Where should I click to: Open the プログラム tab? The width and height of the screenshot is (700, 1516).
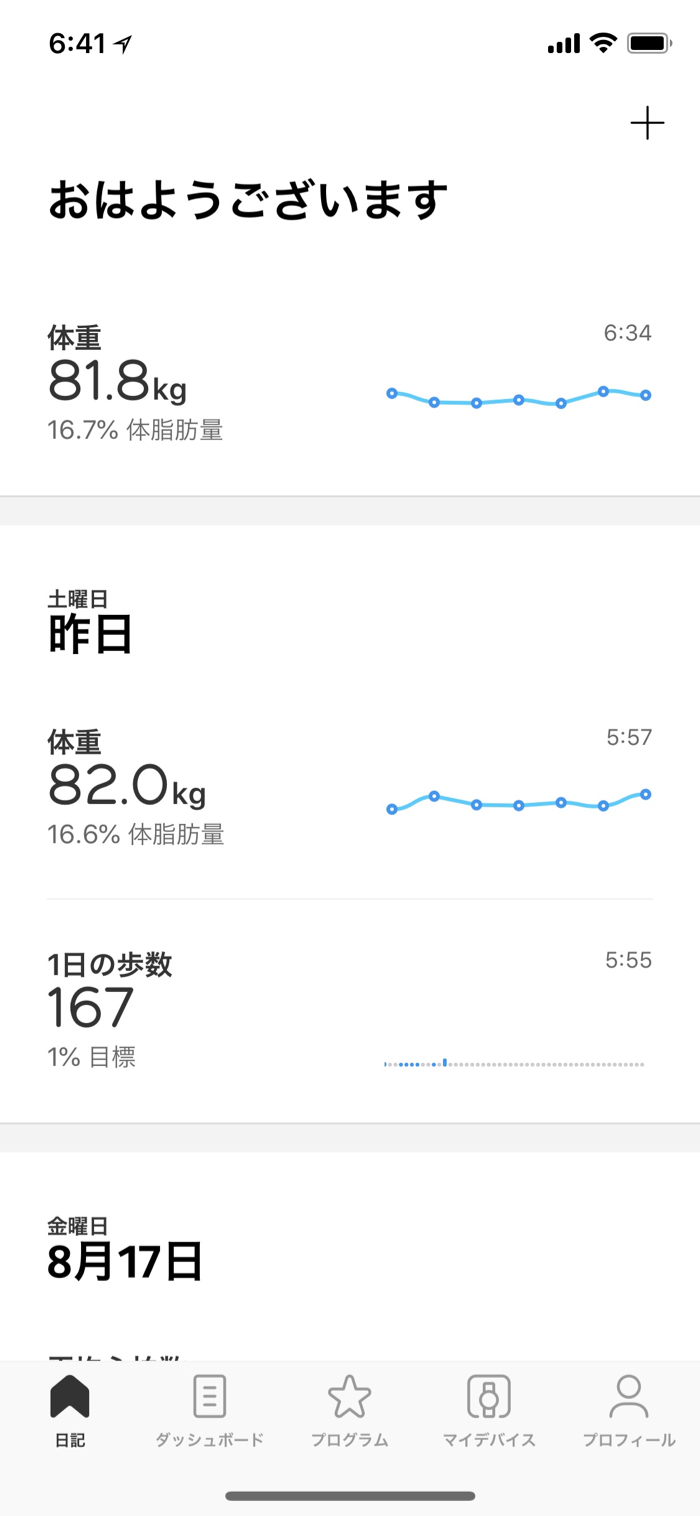click(349, 1411)
